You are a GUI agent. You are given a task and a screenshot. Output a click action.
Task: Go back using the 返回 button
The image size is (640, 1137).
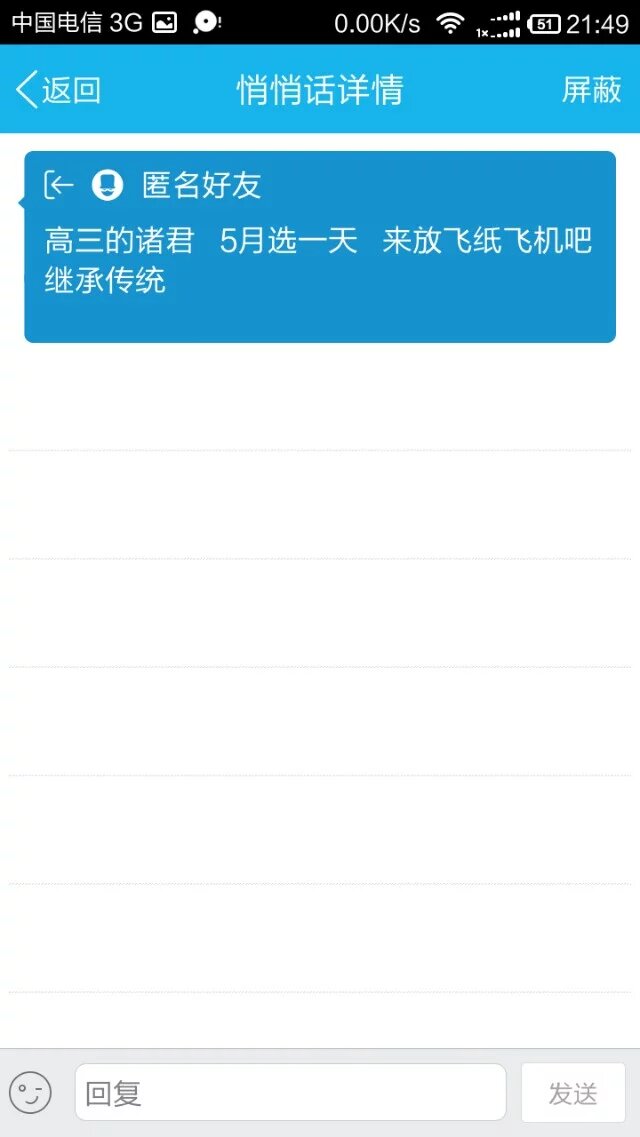[58, 90]
